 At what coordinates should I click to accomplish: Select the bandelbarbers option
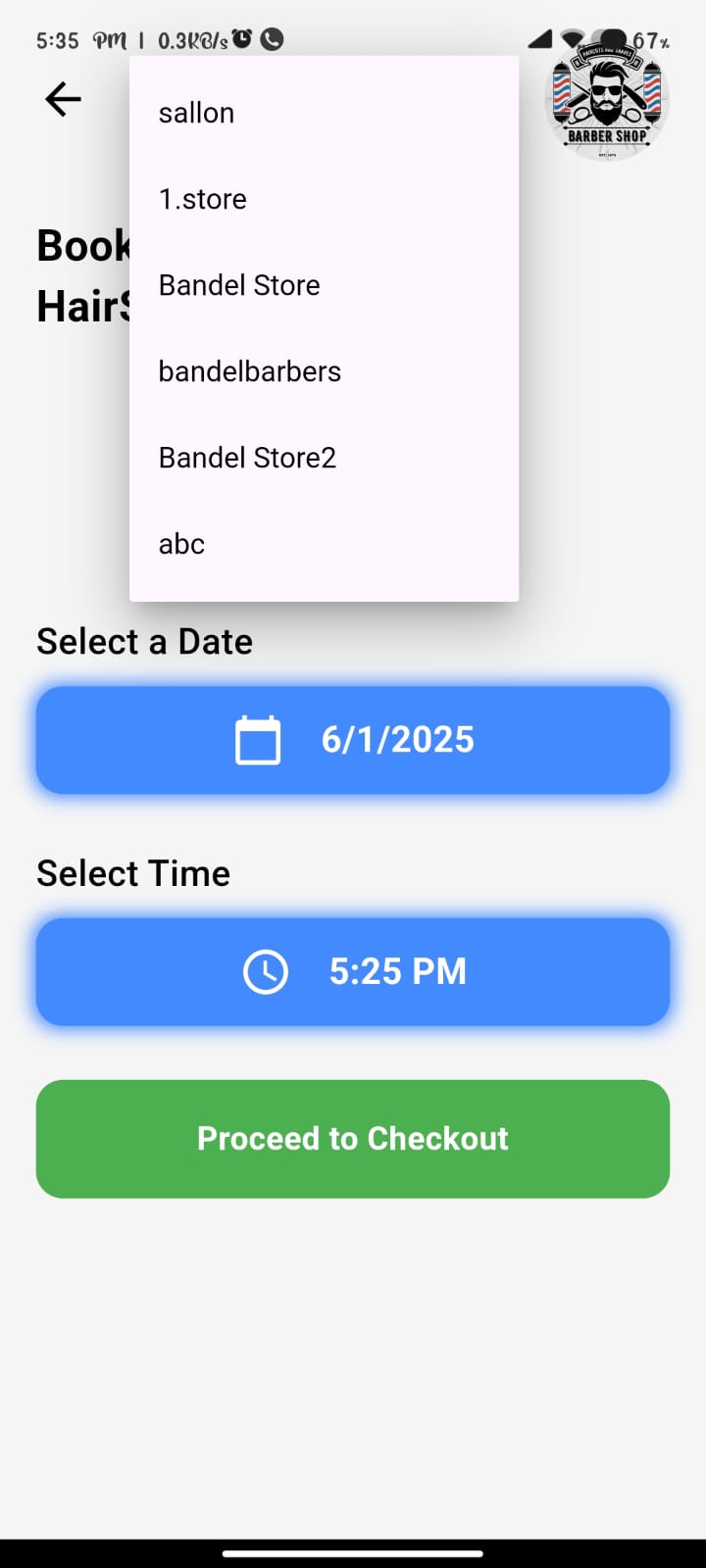coord(324,371)
